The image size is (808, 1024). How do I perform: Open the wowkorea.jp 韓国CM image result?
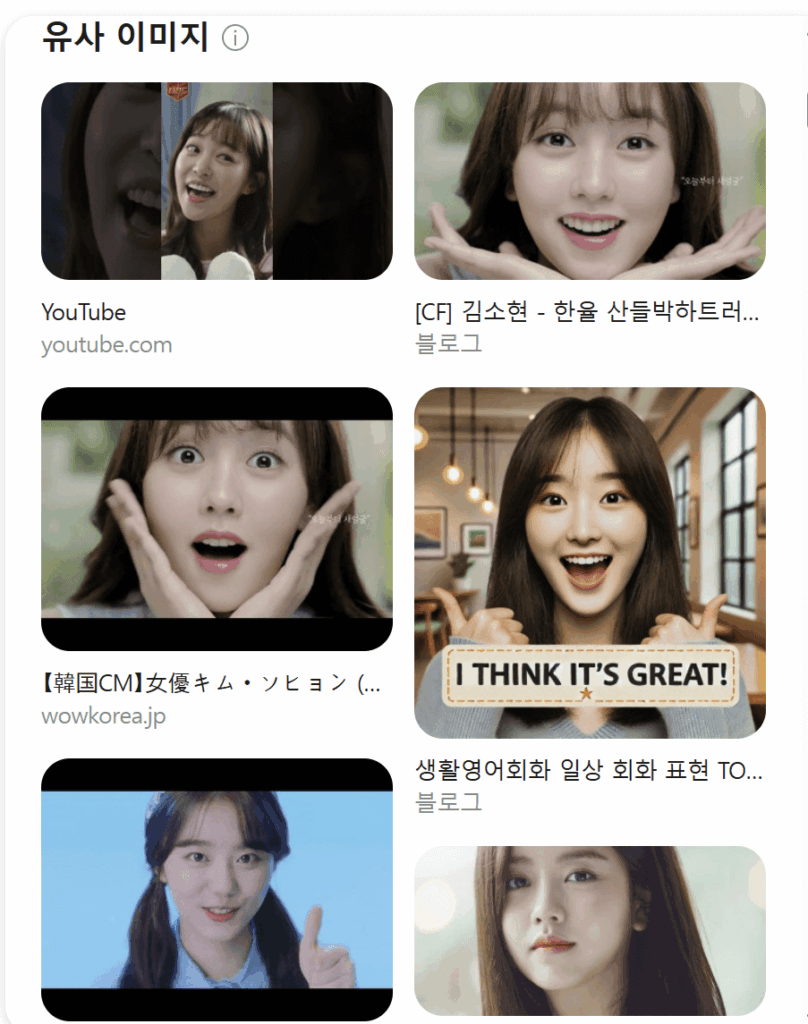click(216, 519)
